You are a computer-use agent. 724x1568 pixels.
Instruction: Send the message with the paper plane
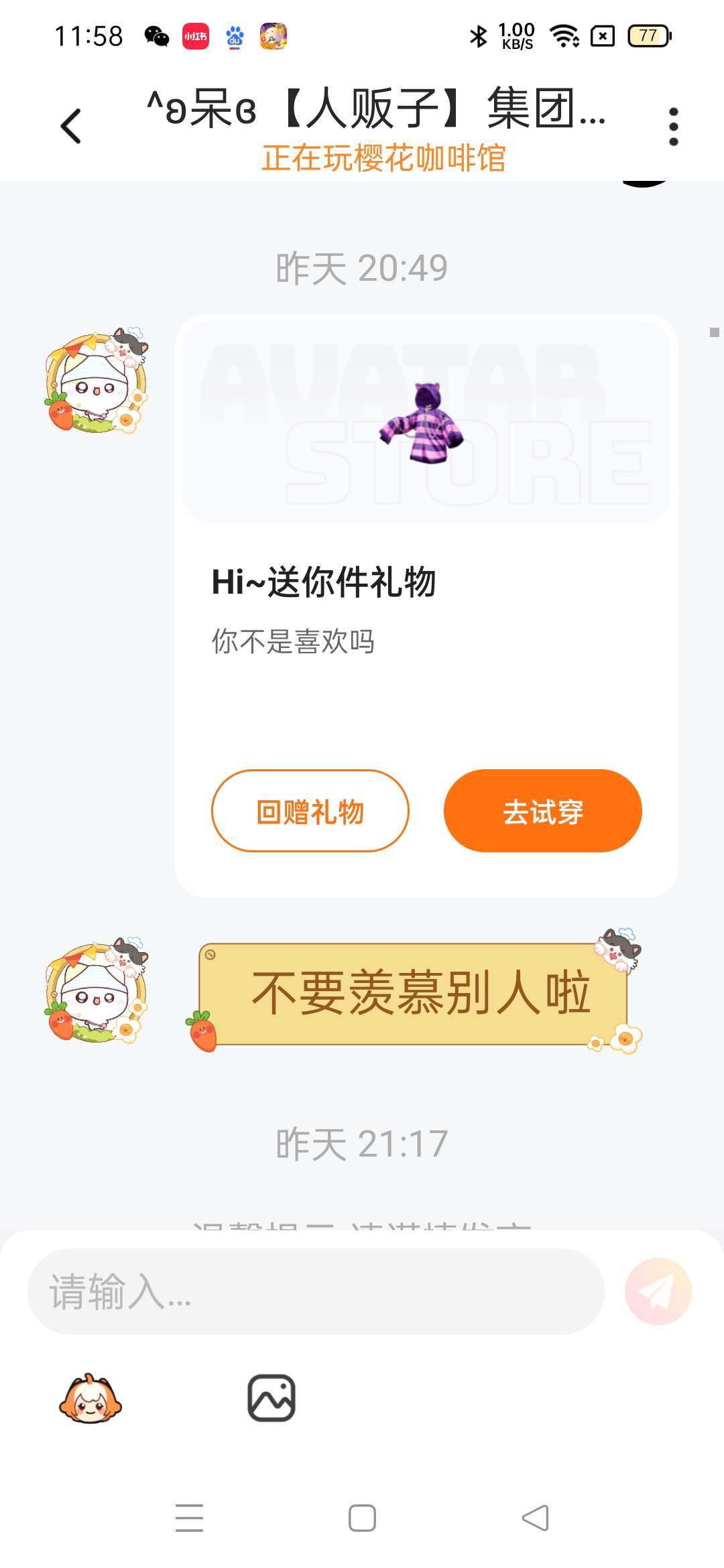pos(658,1291)
